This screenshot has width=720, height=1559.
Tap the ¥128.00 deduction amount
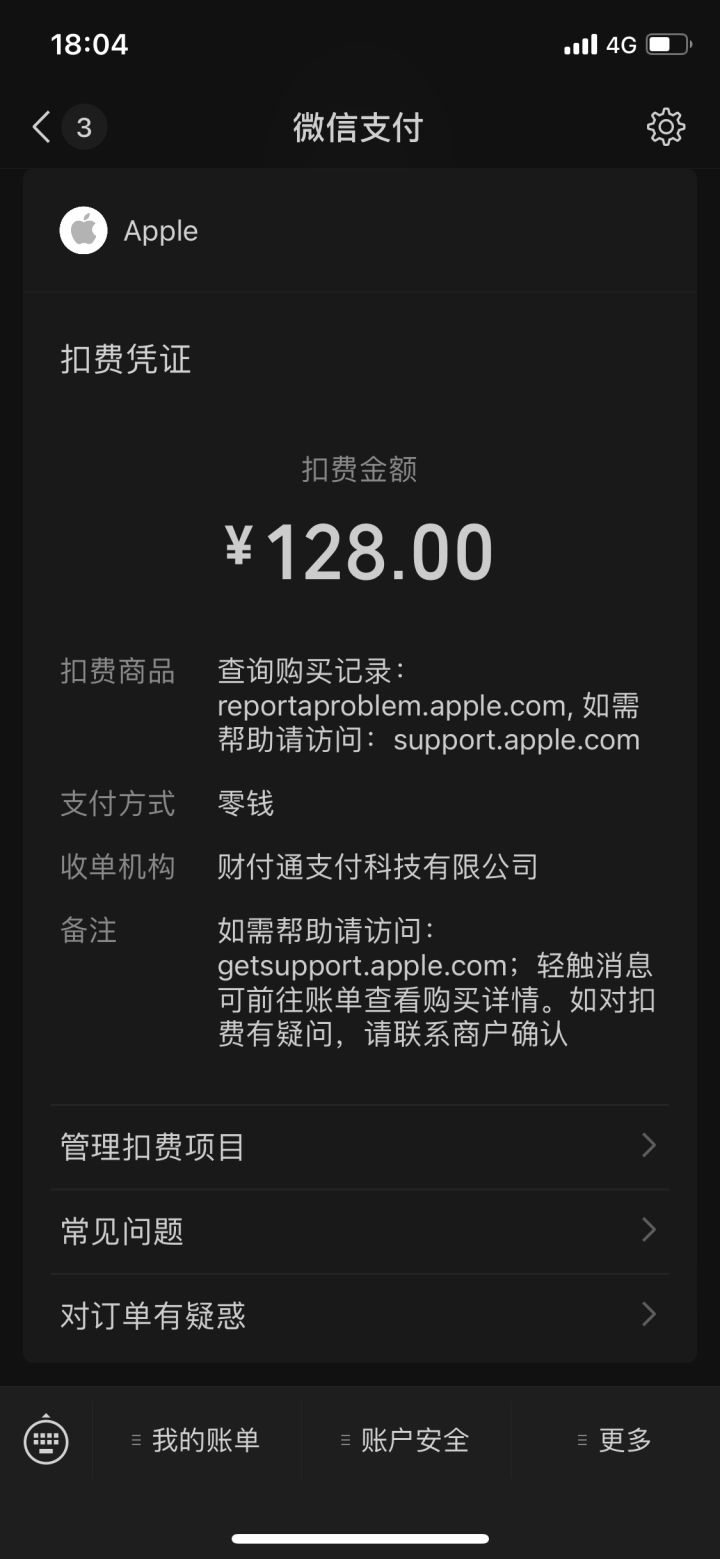coord(360,548)
